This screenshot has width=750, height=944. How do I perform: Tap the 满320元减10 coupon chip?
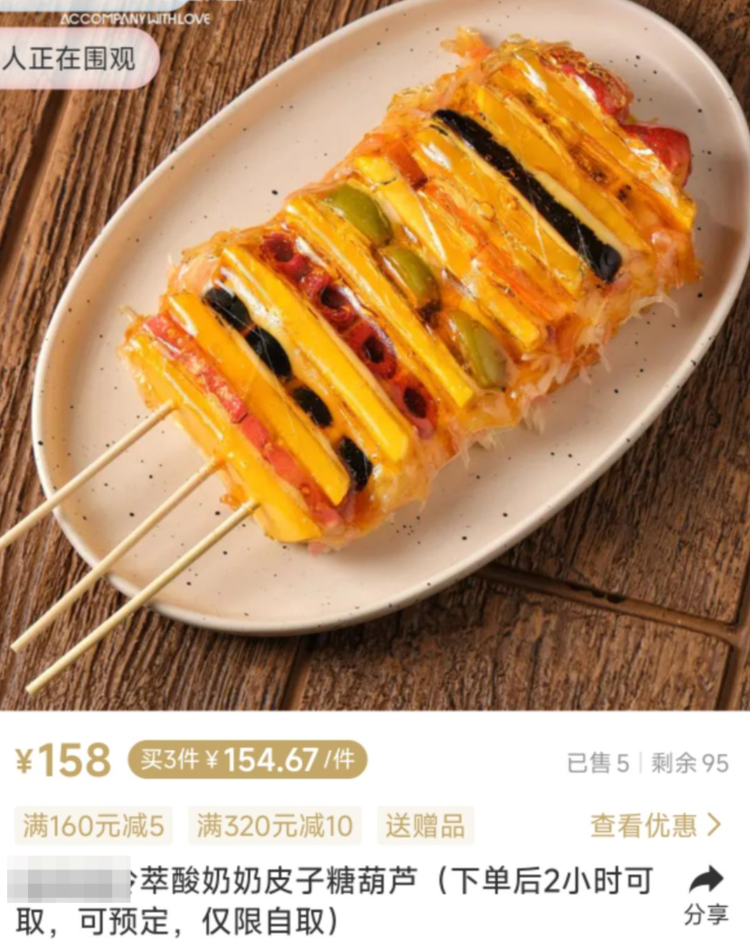click(x=274, y=826)
